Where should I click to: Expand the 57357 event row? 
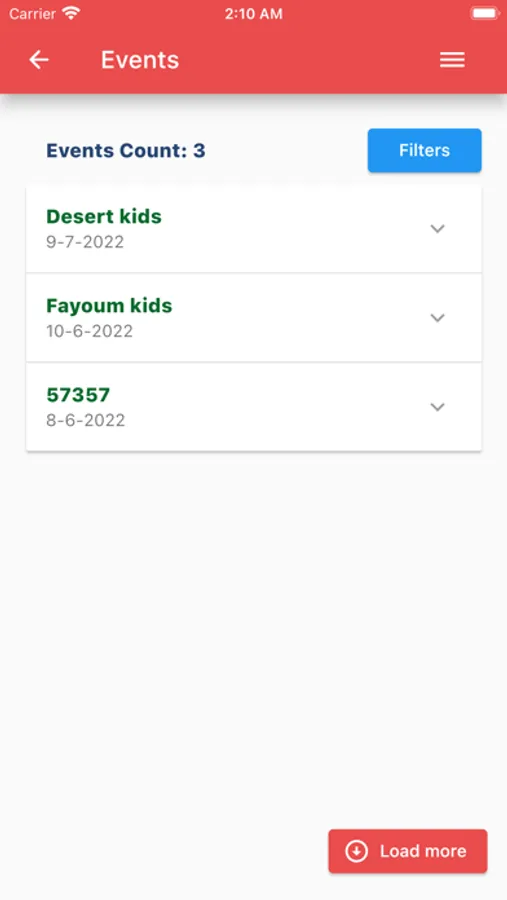[254, 407]
